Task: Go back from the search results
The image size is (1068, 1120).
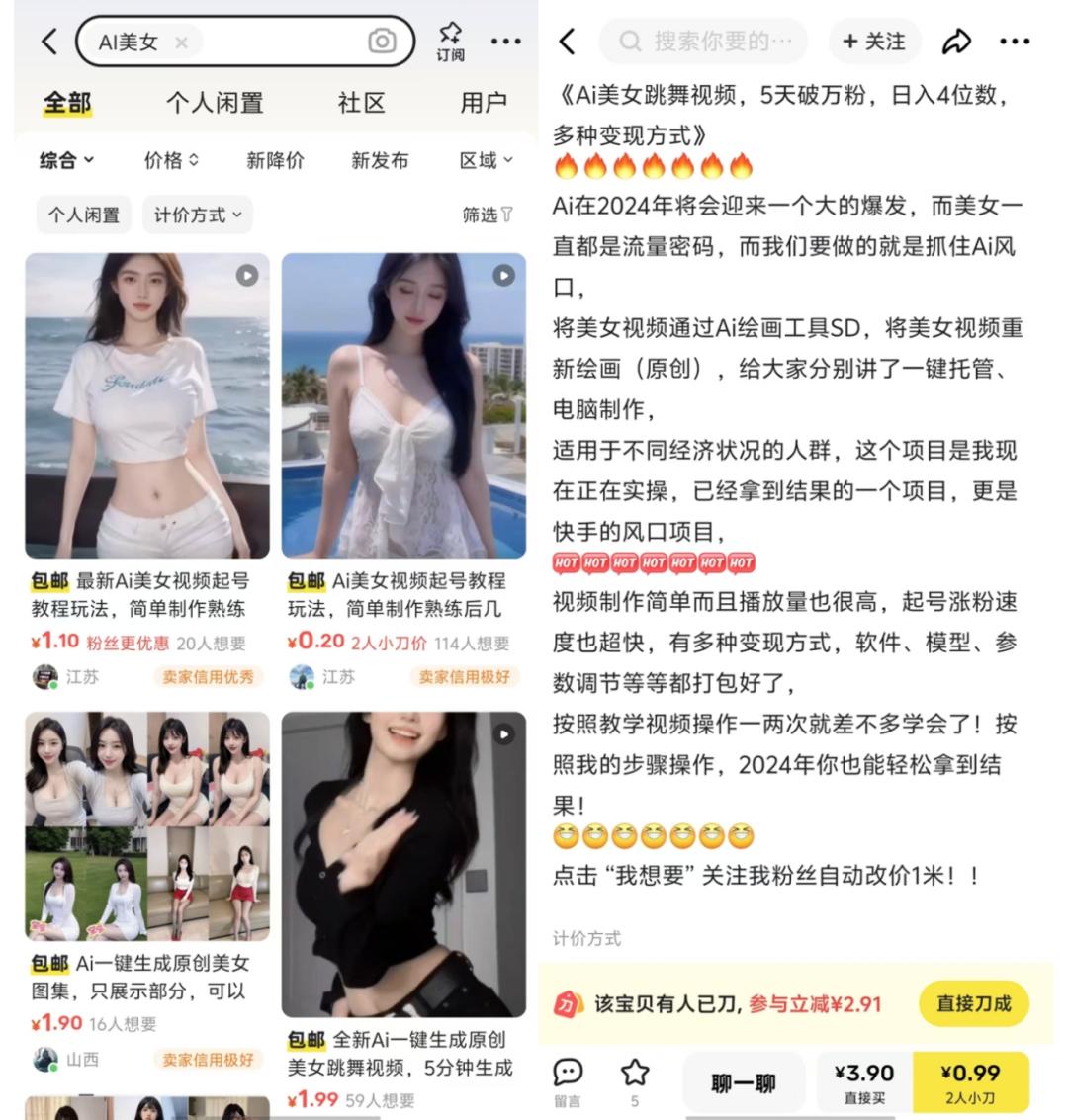Action: coord(49,42)
